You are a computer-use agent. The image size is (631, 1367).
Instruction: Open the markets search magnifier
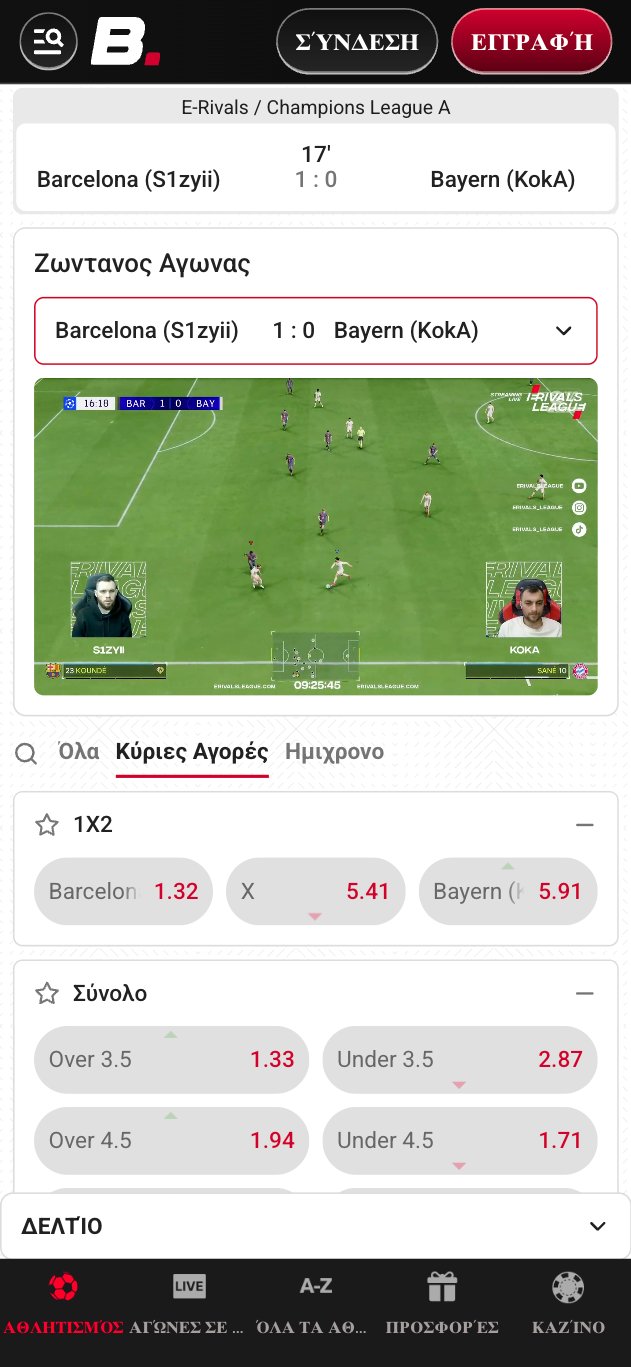click(x=27, y=753)
